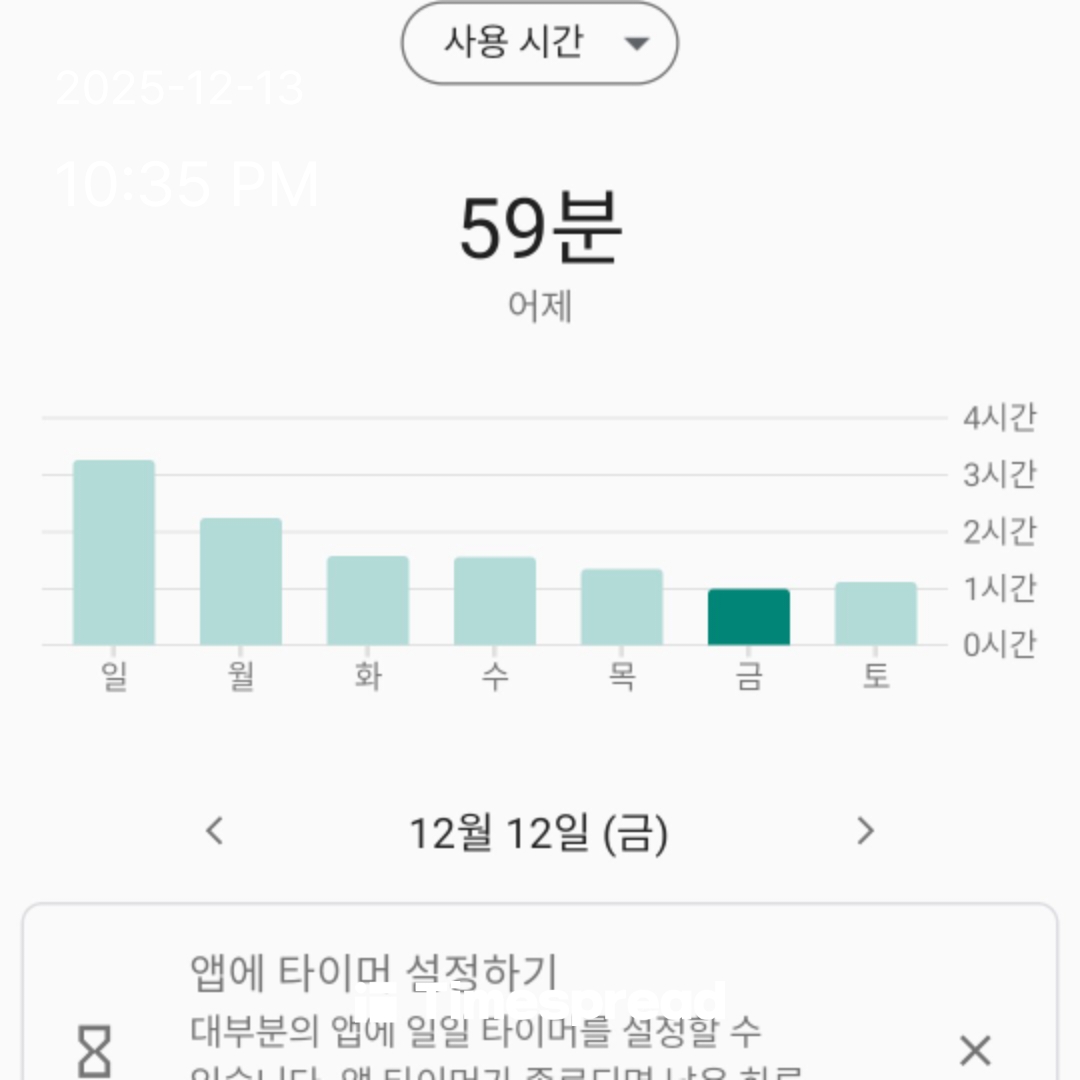Go to the previous day with left arrow
This screenshot has width=1080, height=1080.
214,831
